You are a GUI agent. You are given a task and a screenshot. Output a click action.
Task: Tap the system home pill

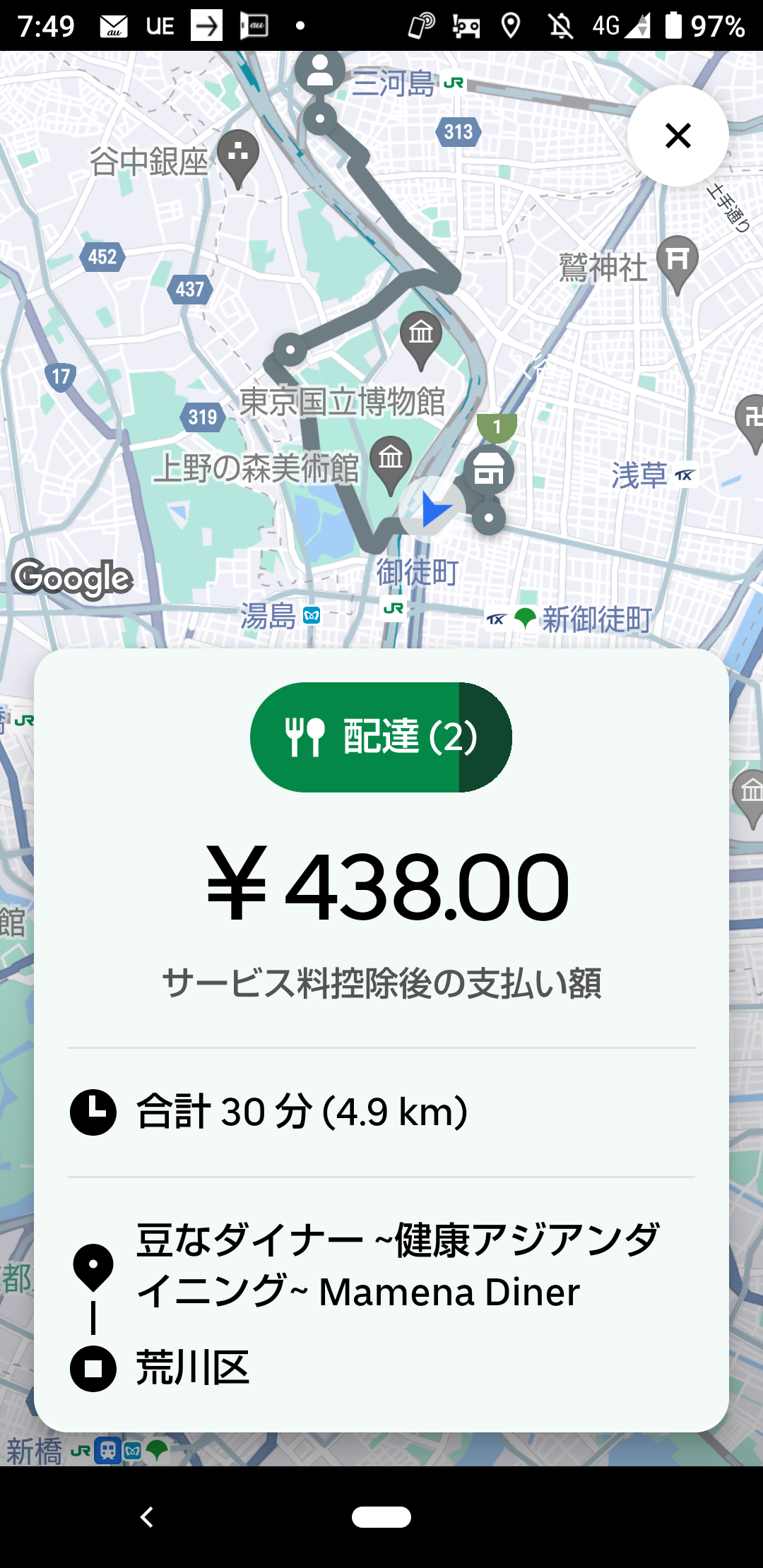[381, 1516]
